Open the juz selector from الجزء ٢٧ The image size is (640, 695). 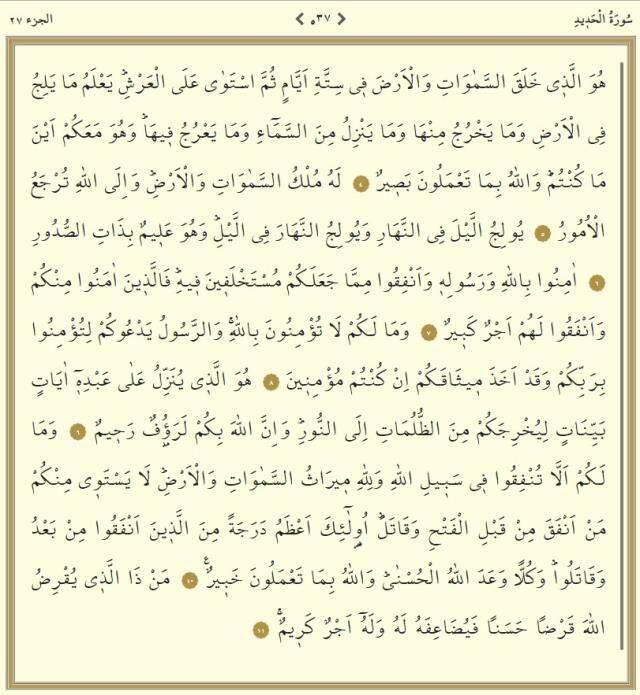(x=36, y=17)
